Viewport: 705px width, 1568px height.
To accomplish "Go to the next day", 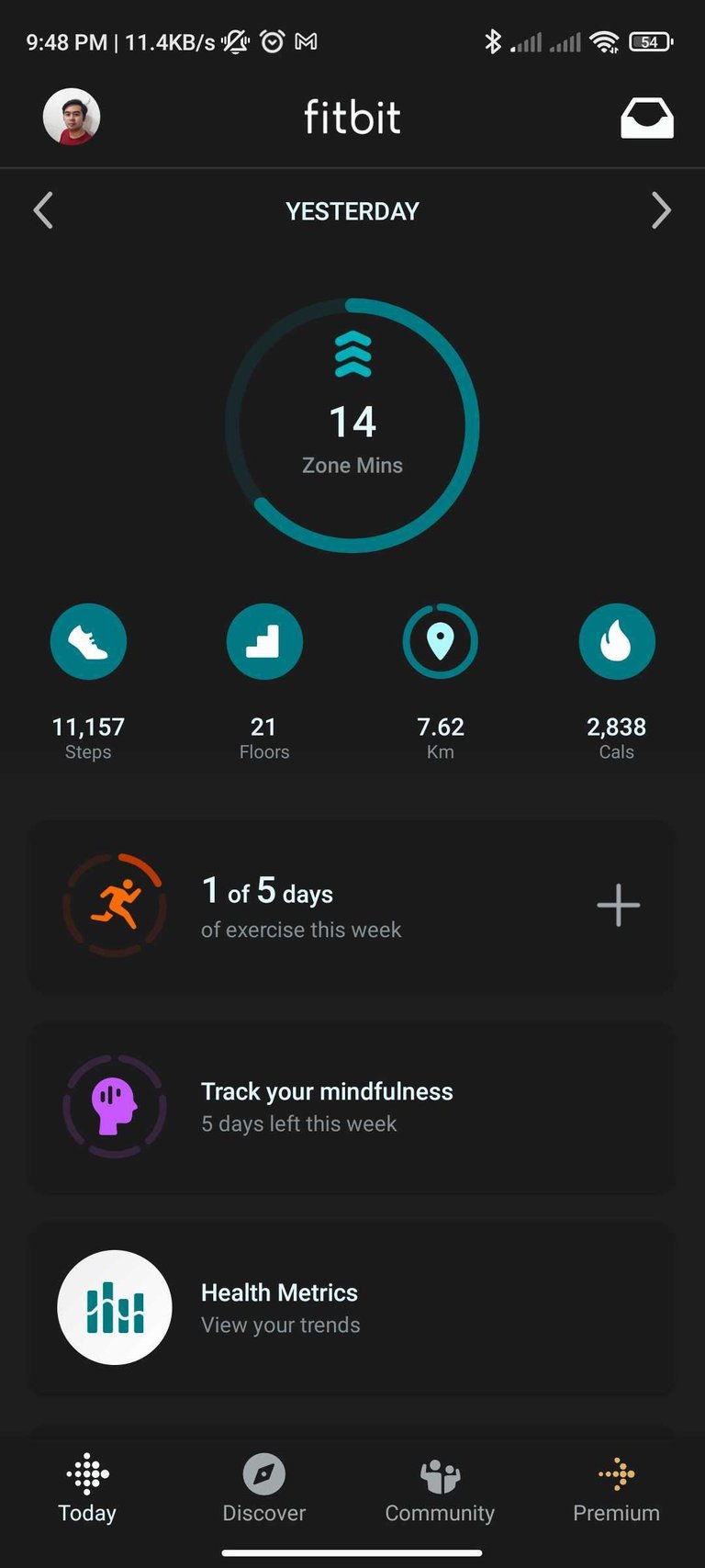I will (x=661, y=210).
